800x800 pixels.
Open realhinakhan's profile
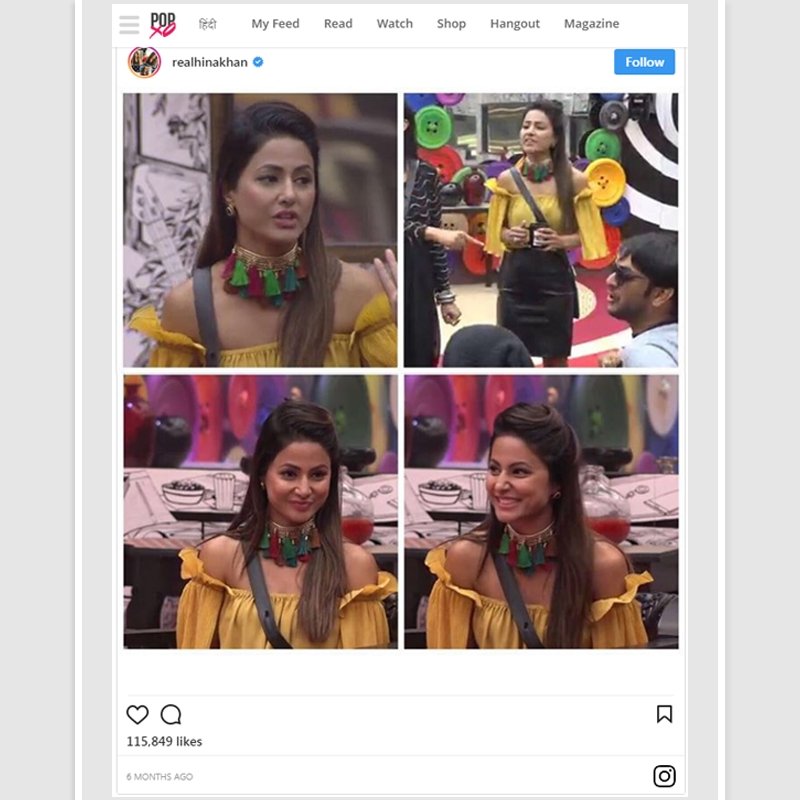pyautogui.click(x=208, y=62)
